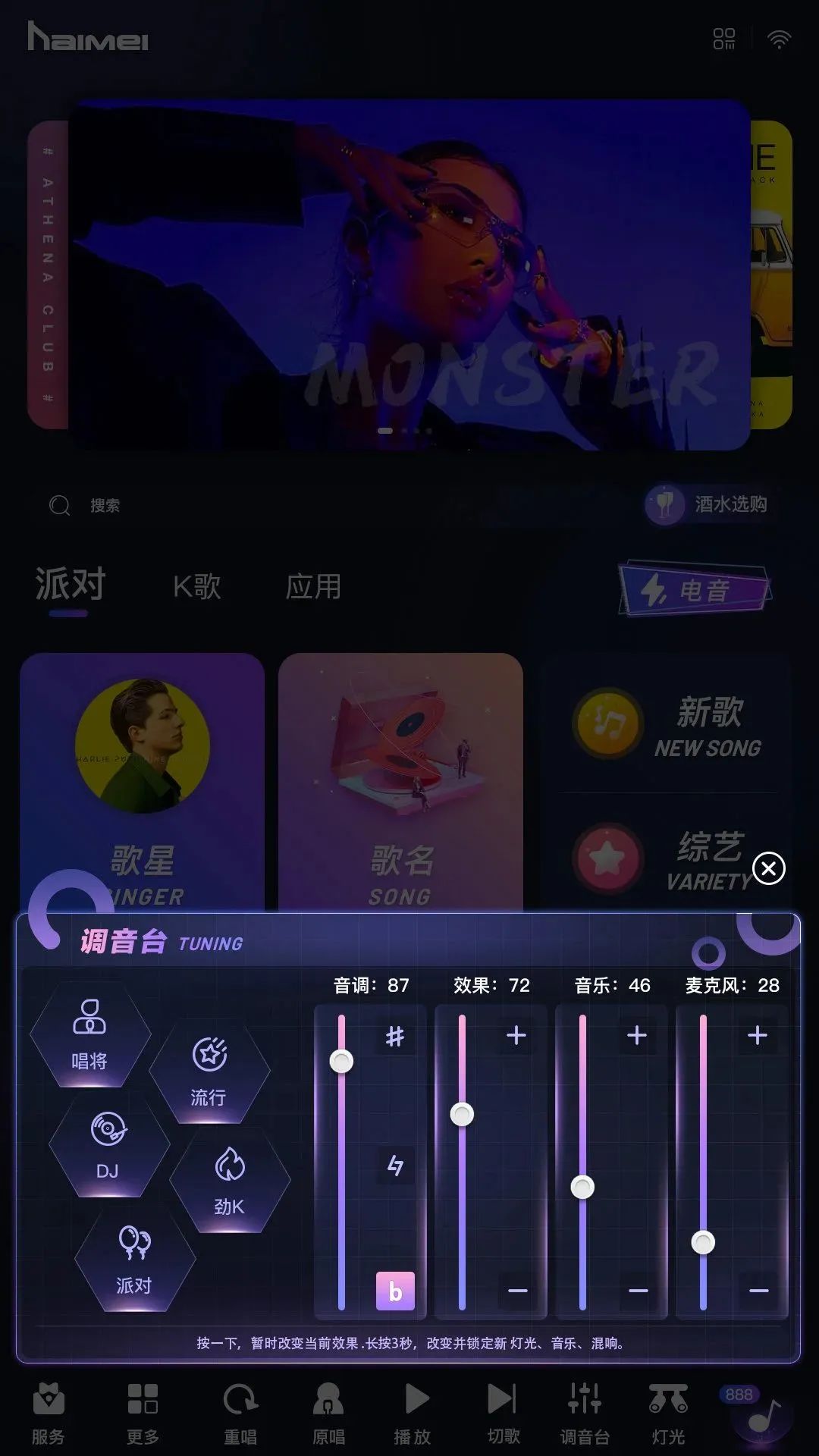Increase microphone volume with plus
The image size is (819, 1456).
(758, 1035)
